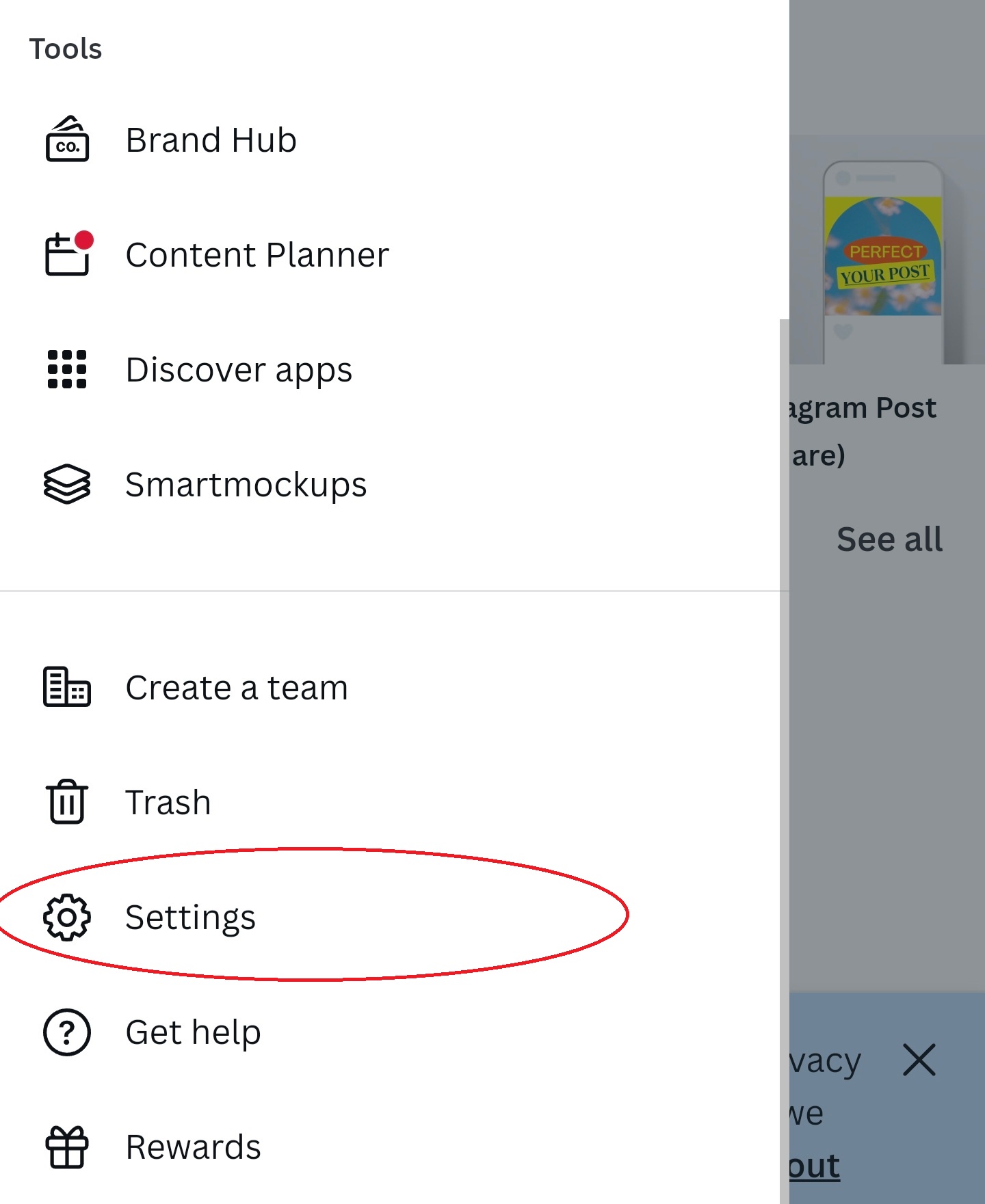
Task: Open Settings
Action: [x=190, y=918]
